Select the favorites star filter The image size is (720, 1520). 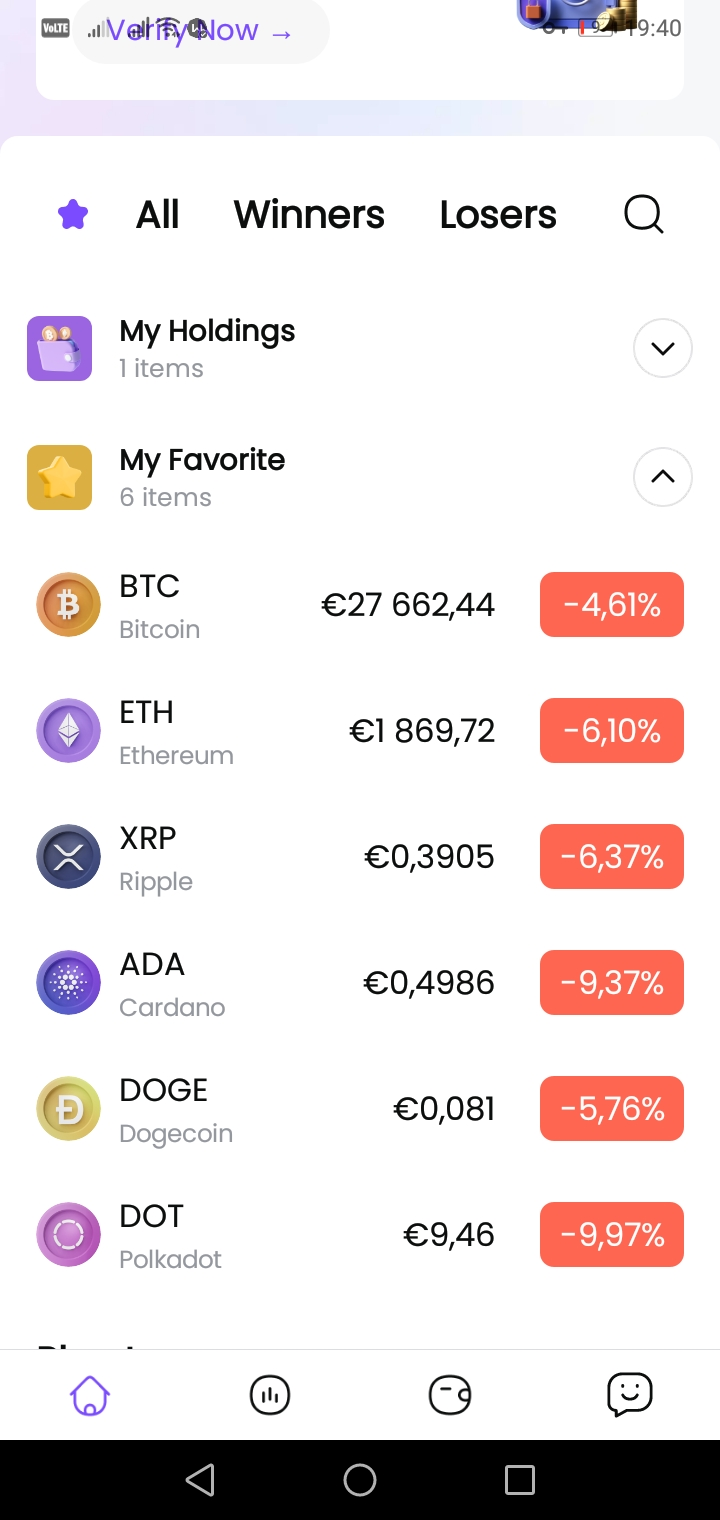click(x=73, y=214)
